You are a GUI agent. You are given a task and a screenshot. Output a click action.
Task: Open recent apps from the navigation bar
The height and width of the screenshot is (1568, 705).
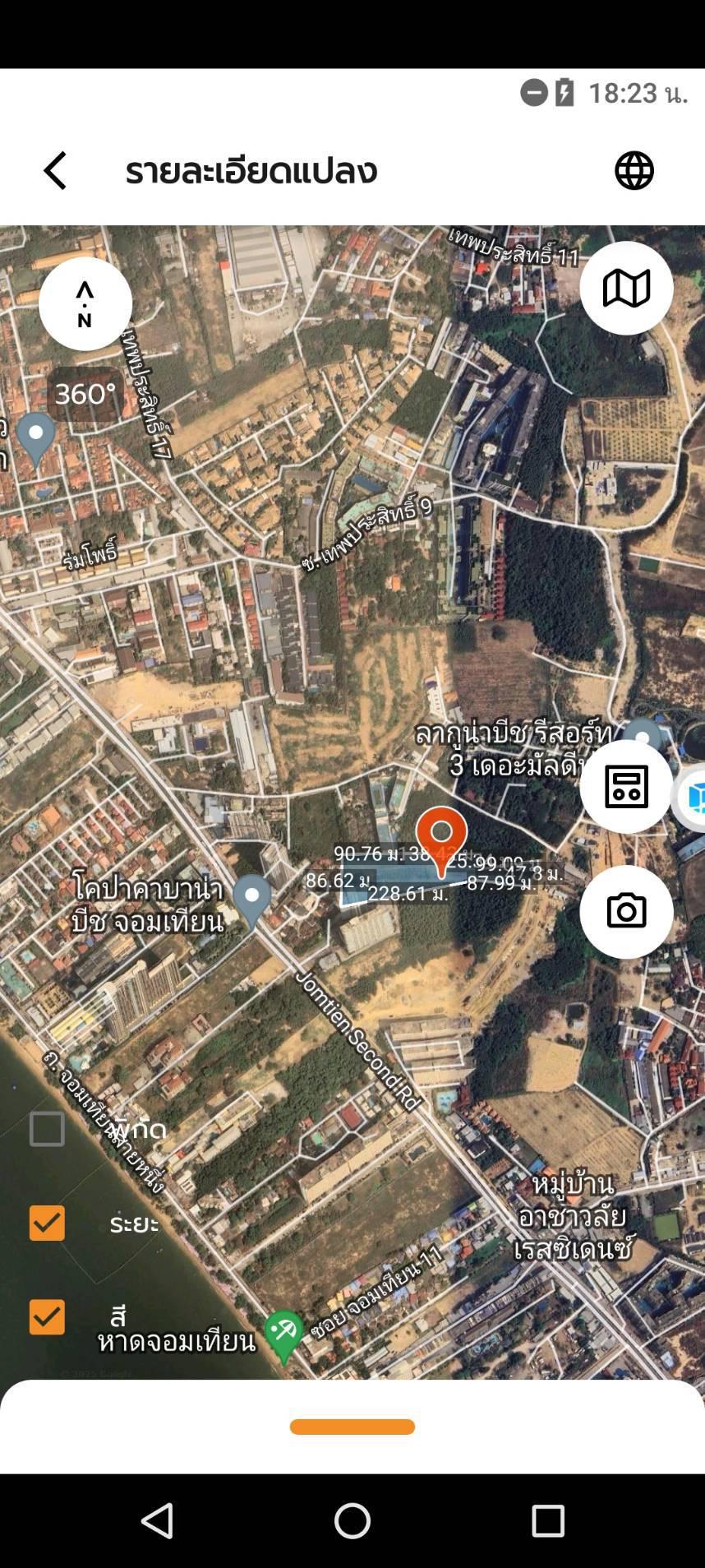[x=547, y=1521]
